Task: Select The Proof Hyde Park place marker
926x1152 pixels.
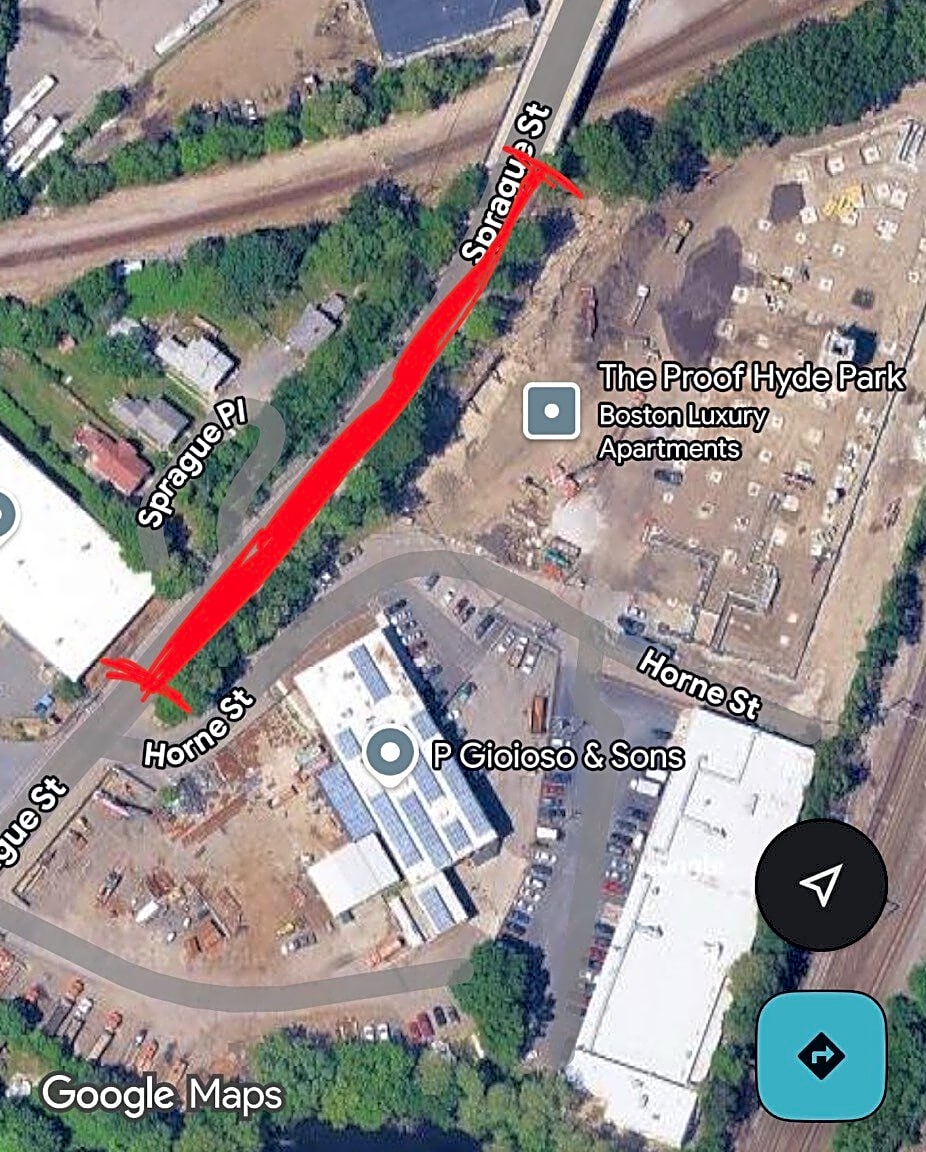Action: click(x=551, y=411)
